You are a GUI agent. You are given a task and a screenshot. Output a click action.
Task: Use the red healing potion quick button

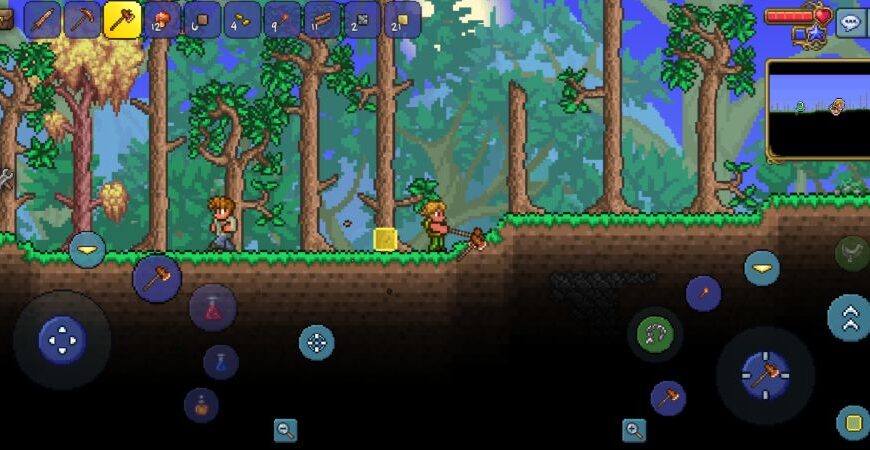tap(213, 308)
